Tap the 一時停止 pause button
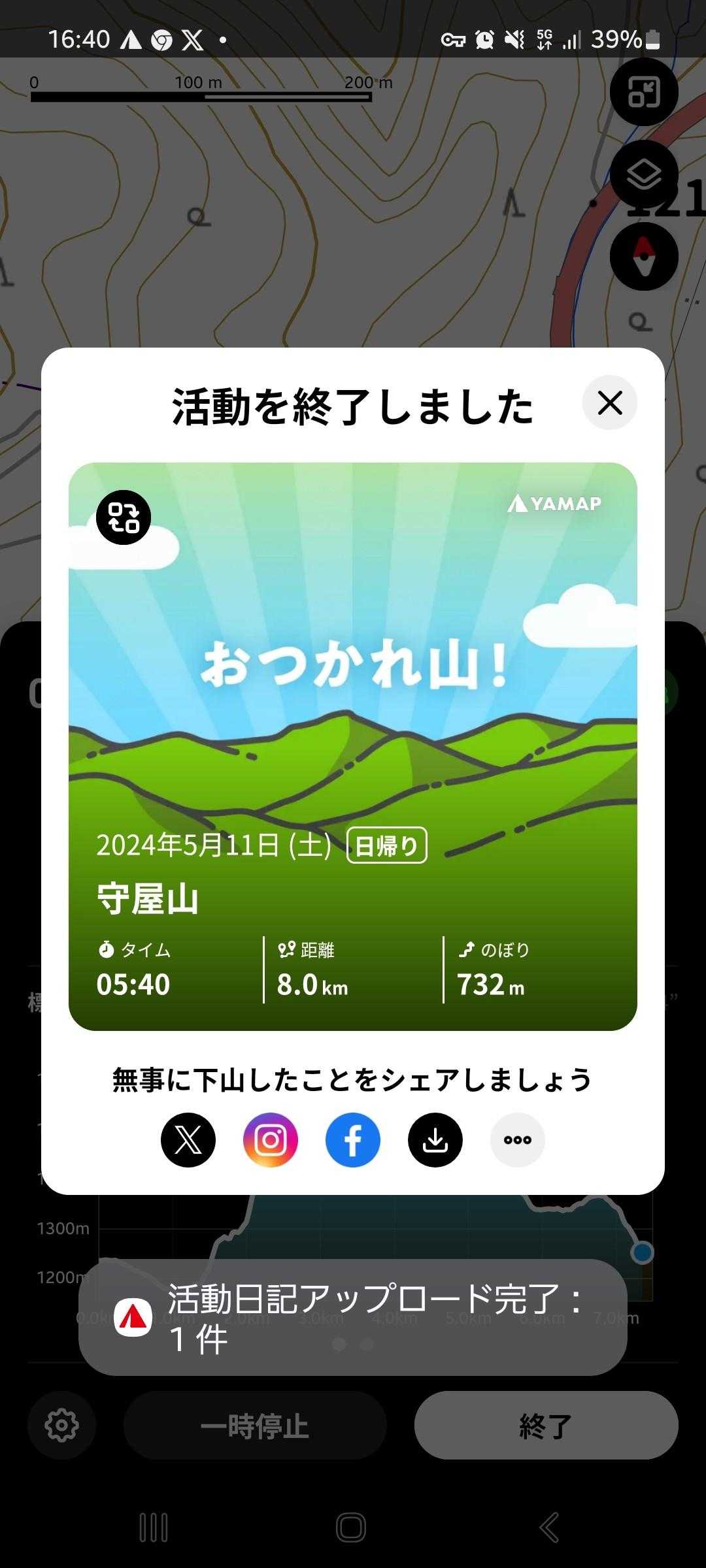The height and width of the screenshot is (1568, 706). pos(255,1426)
